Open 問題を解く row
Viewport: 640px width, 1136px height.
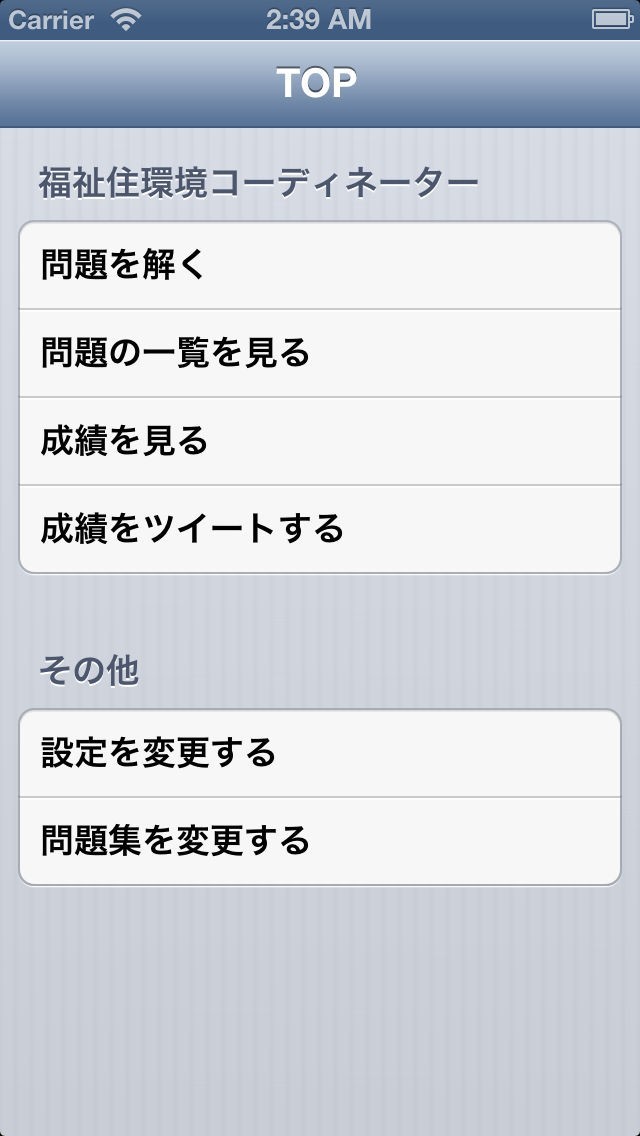point(320,265)
